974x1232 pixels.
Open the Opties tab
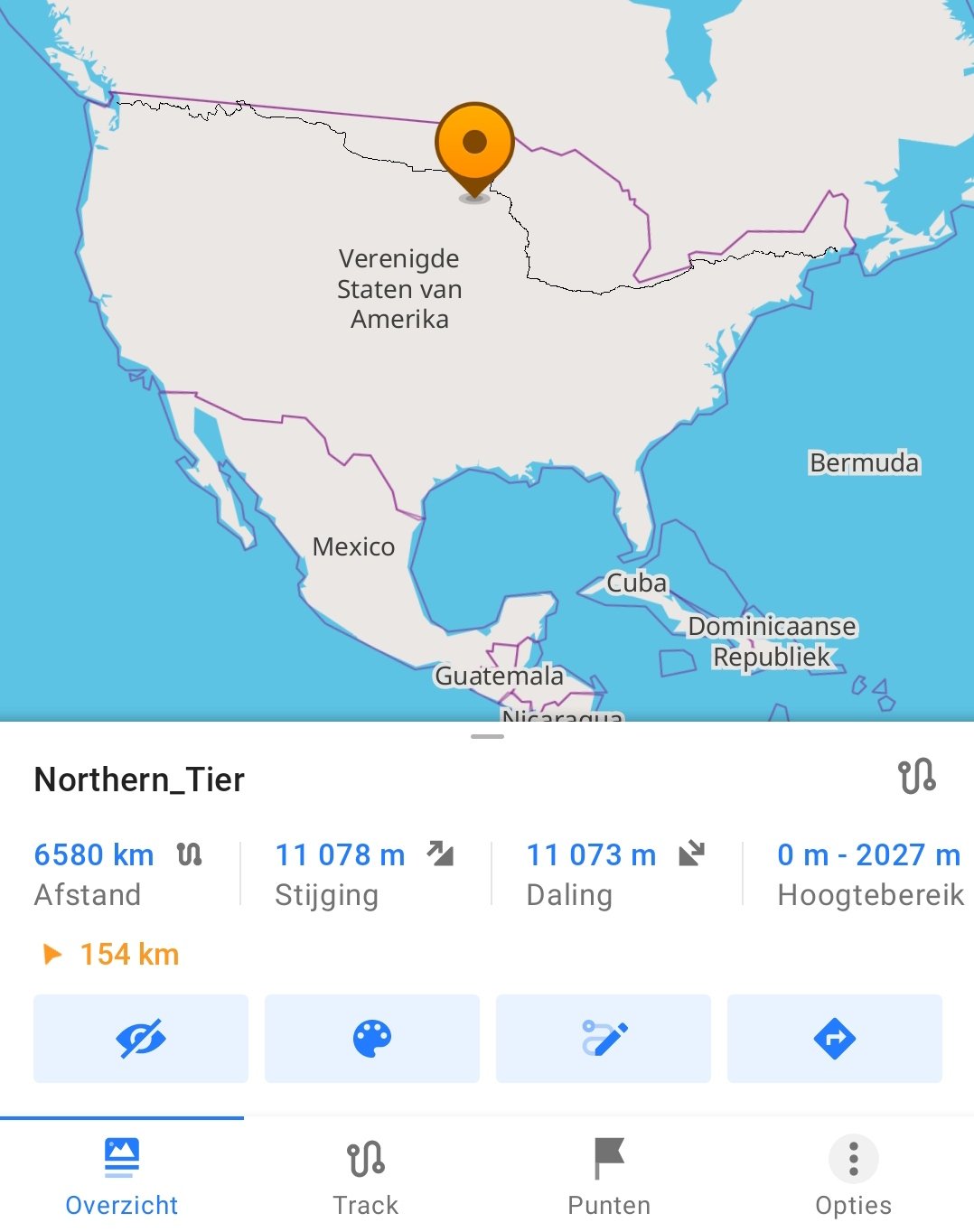pos(853,1176)
